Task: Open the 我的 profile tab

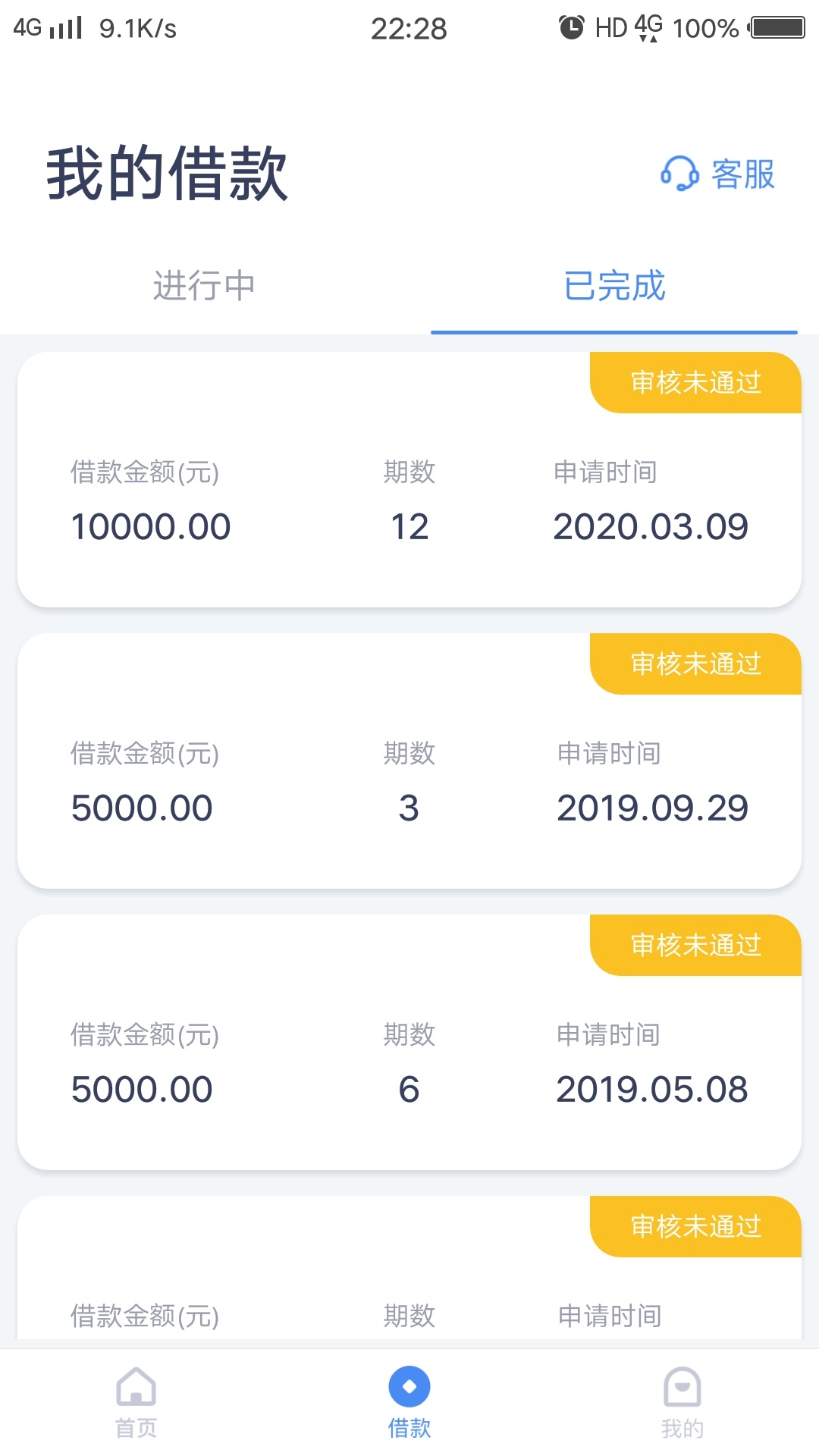Action: 682,1403
